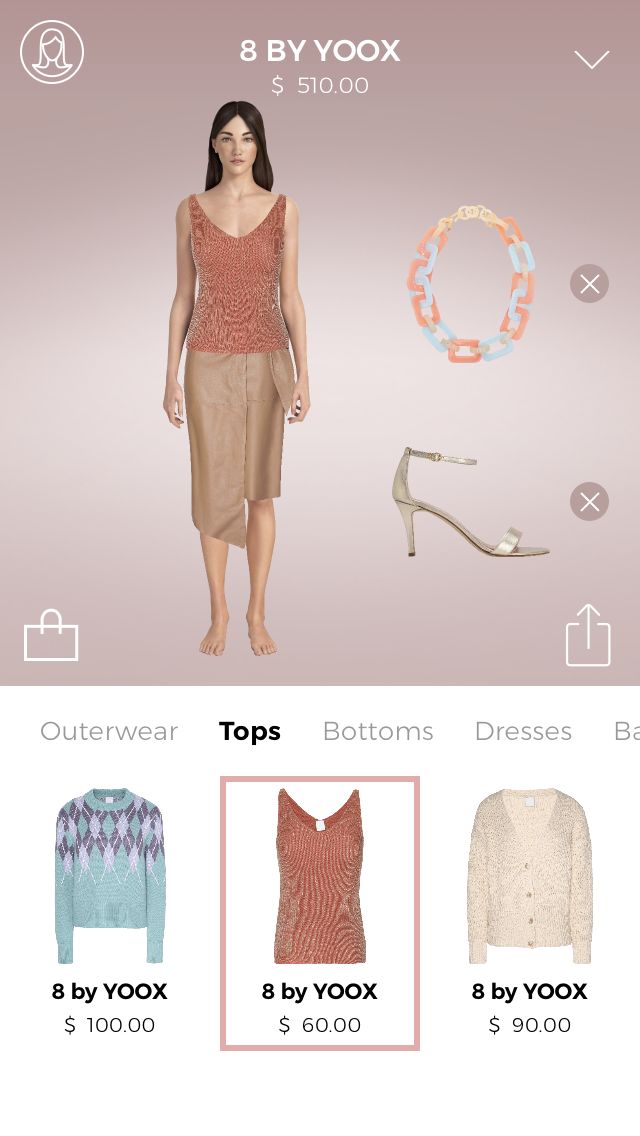
Task: Expand the dropdown chevron at top
Action: click(591, 59)
